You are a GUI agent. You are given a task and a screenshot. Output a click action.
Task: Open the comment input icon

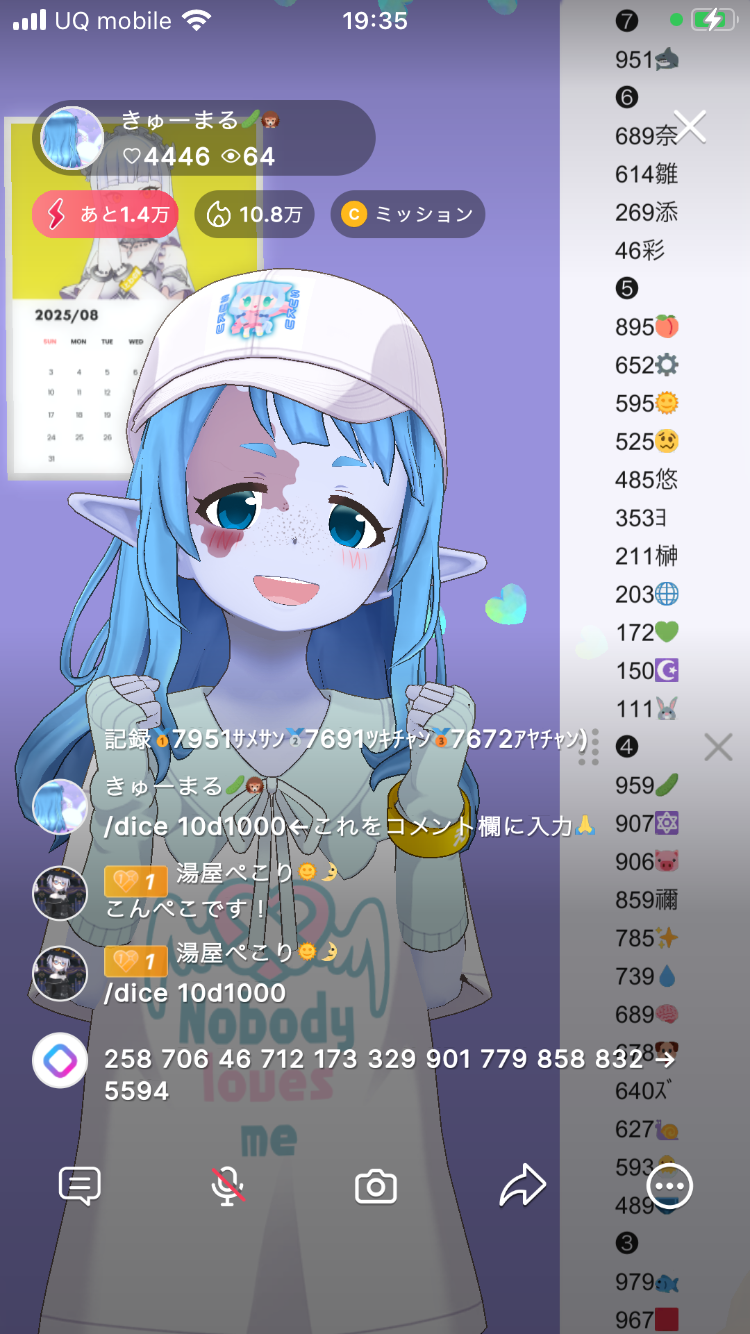tap(80, 1186)
